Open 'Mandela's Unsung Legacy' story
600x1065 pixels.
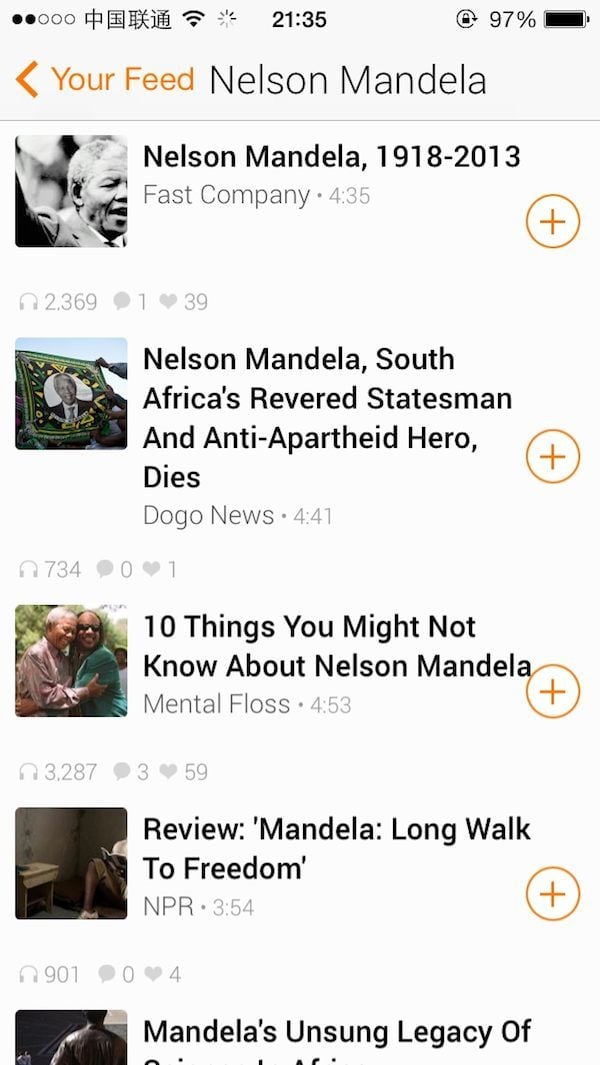[x=336, y=1033]
